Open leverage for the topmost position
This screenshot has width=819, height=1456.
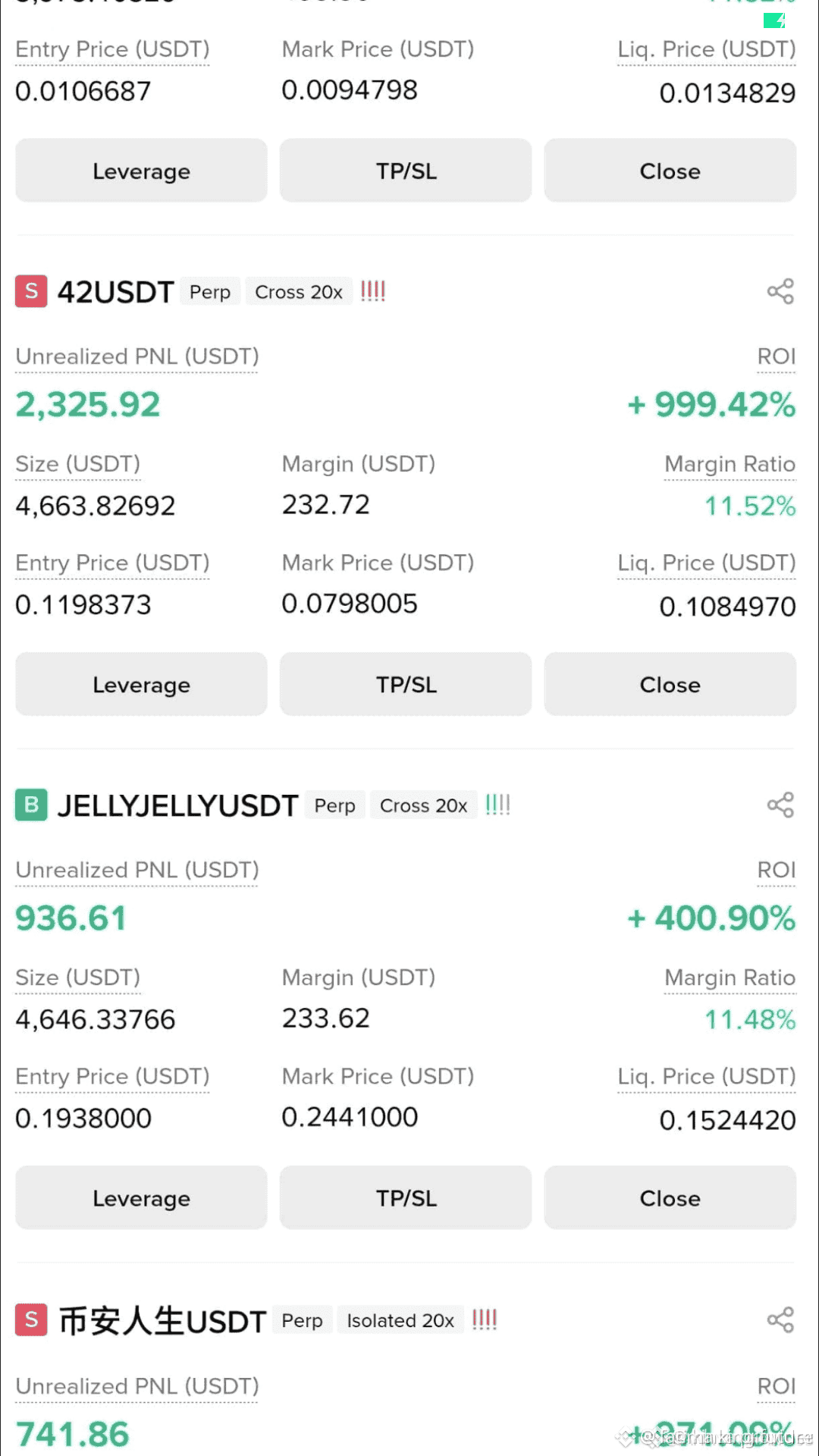pyautogui.click(x=141, y=171)
